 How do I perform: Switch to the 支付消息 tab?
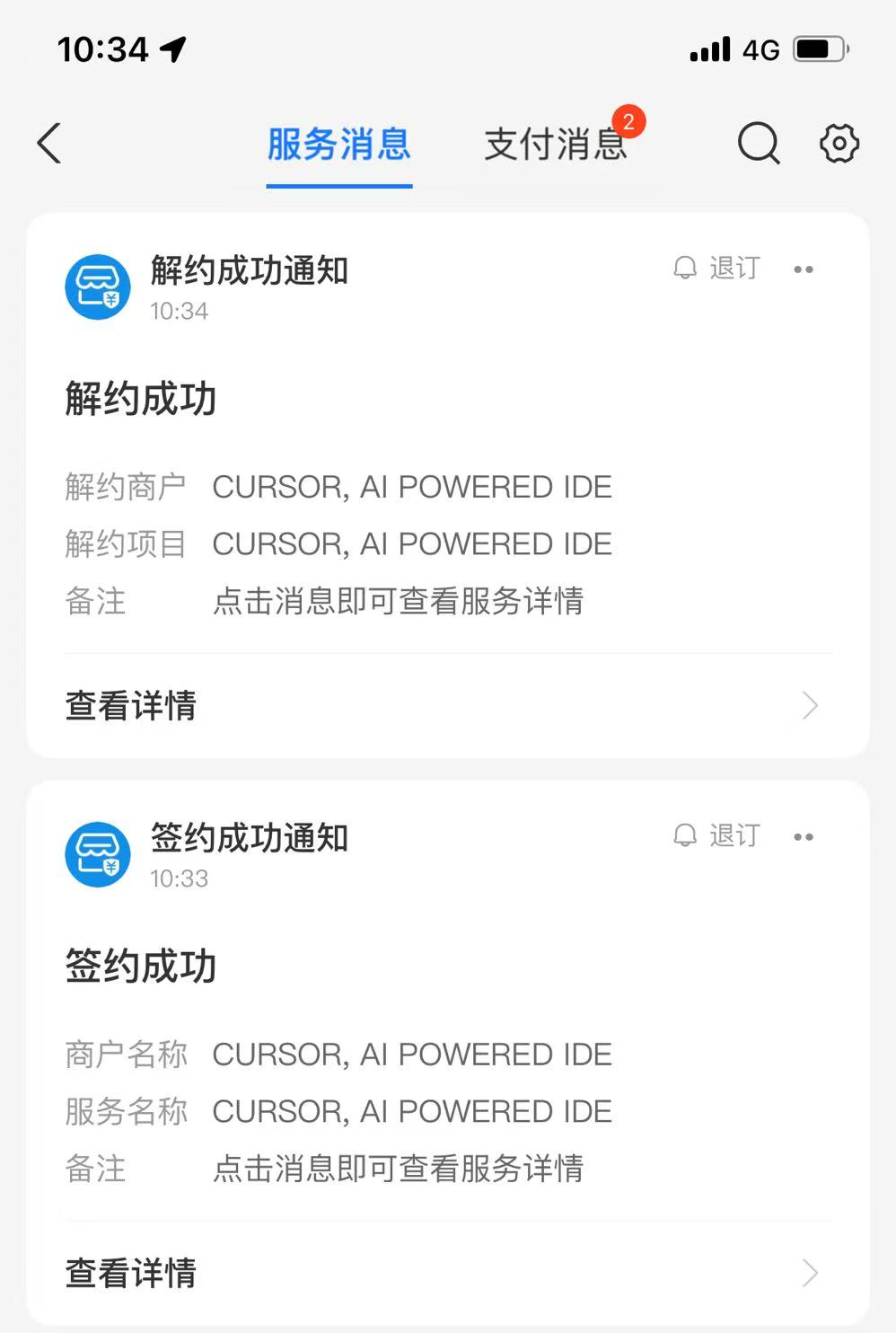[555, 145]
